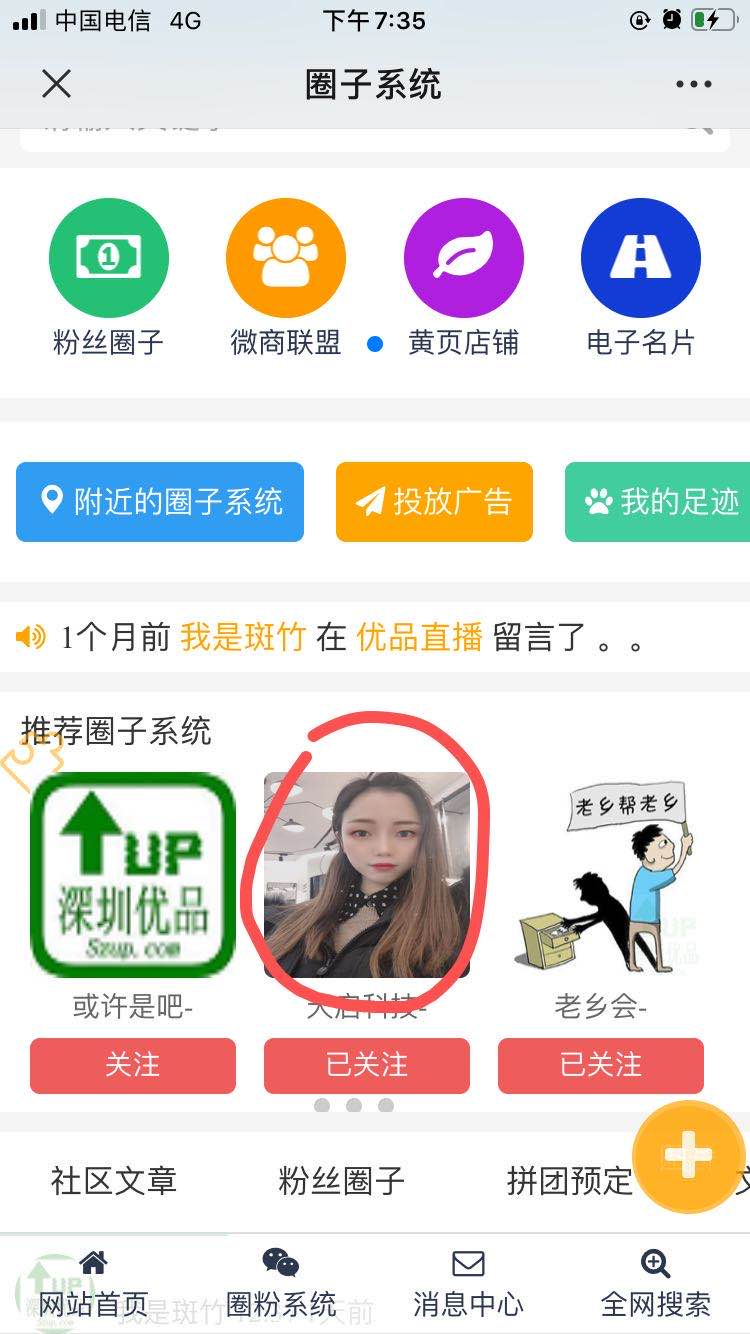
Task: Open the 老乡会 circle thumbnail
Action: 601,875
